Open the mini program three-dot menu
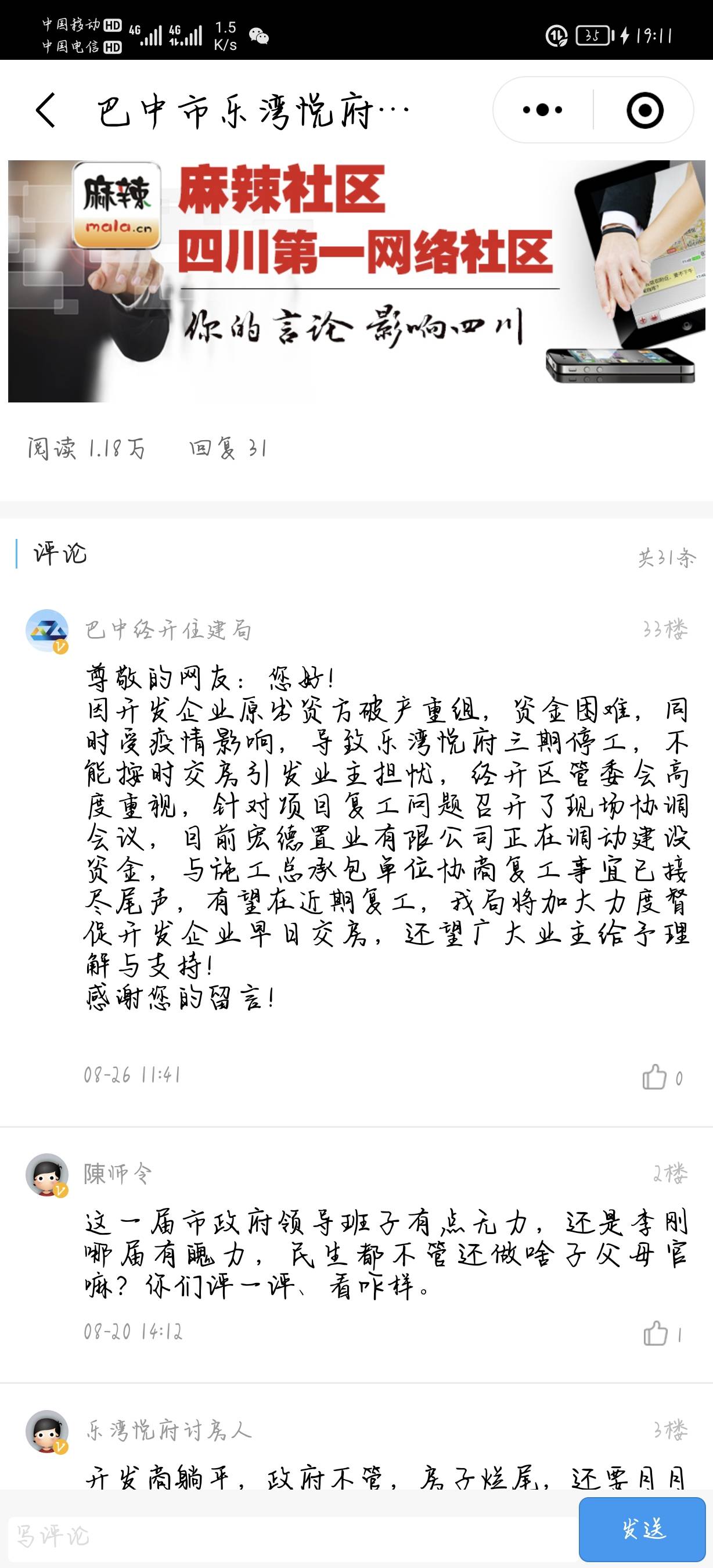Screen dimensions: 713x1568 coord(542,110)
